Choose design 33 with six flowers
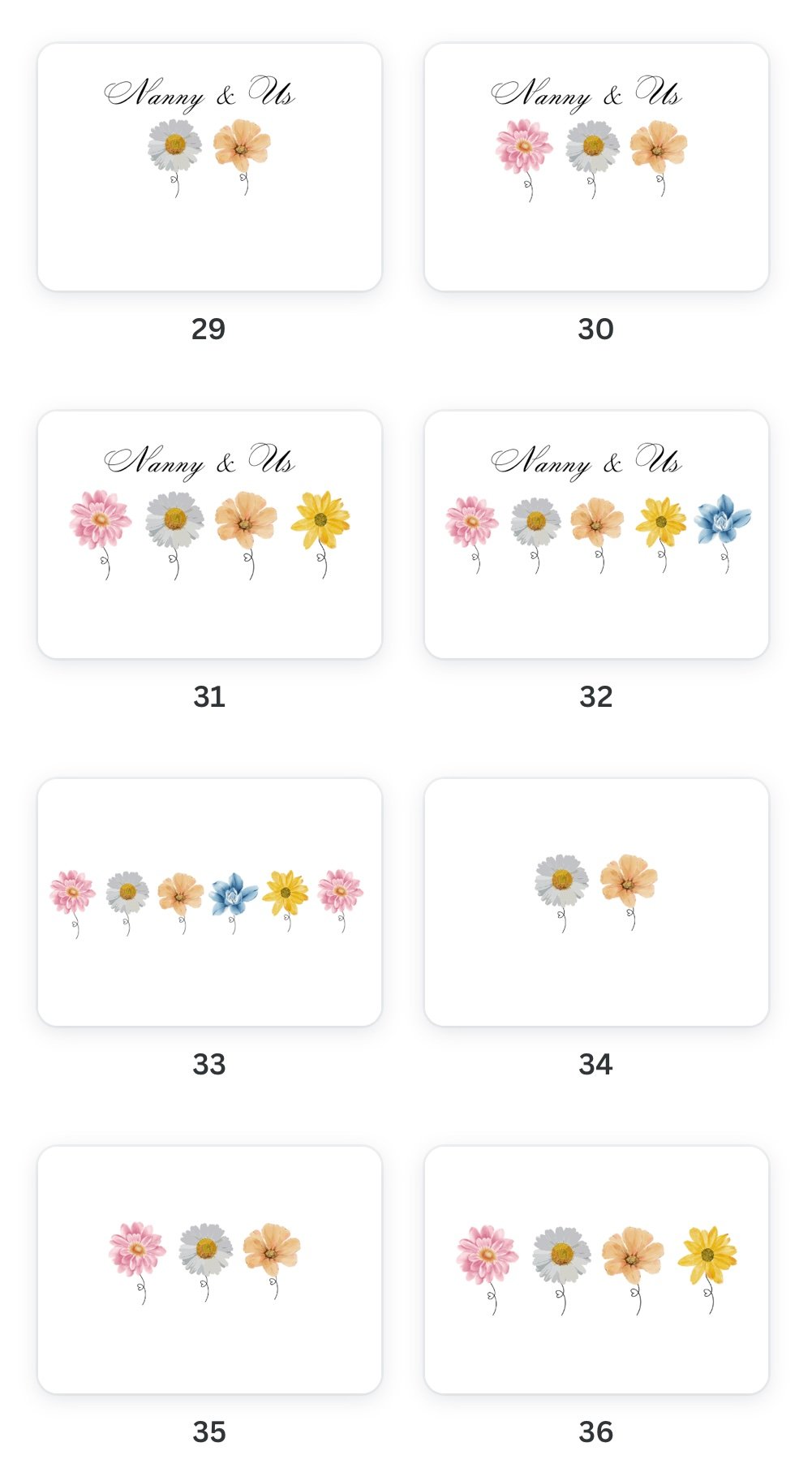 [x=209, y=902]
